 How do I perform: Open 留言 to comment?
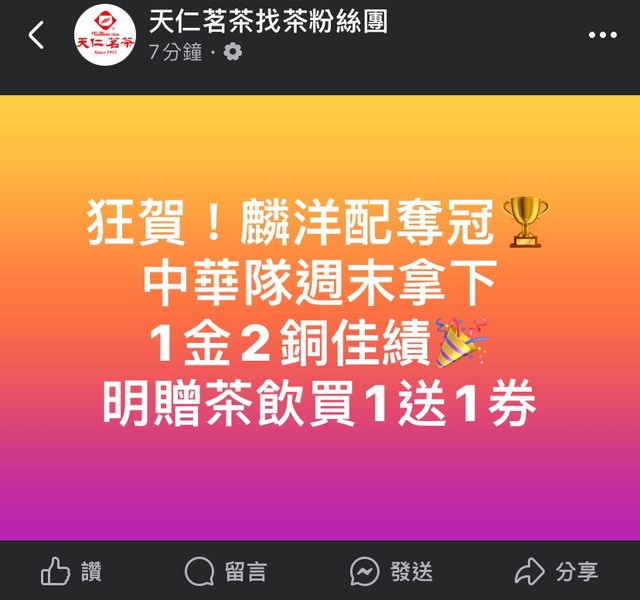coord(226,572)
